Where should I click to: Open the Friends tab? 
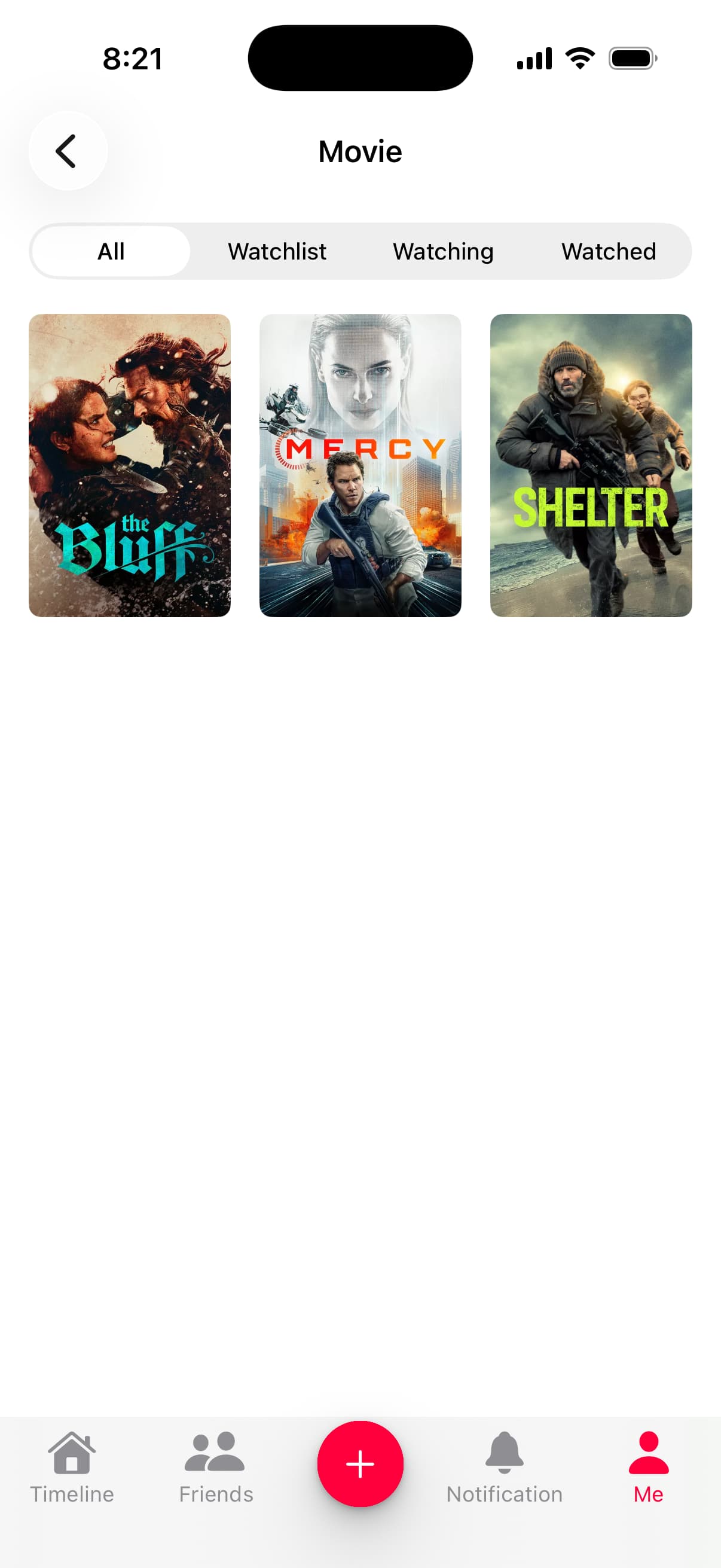216,1467
